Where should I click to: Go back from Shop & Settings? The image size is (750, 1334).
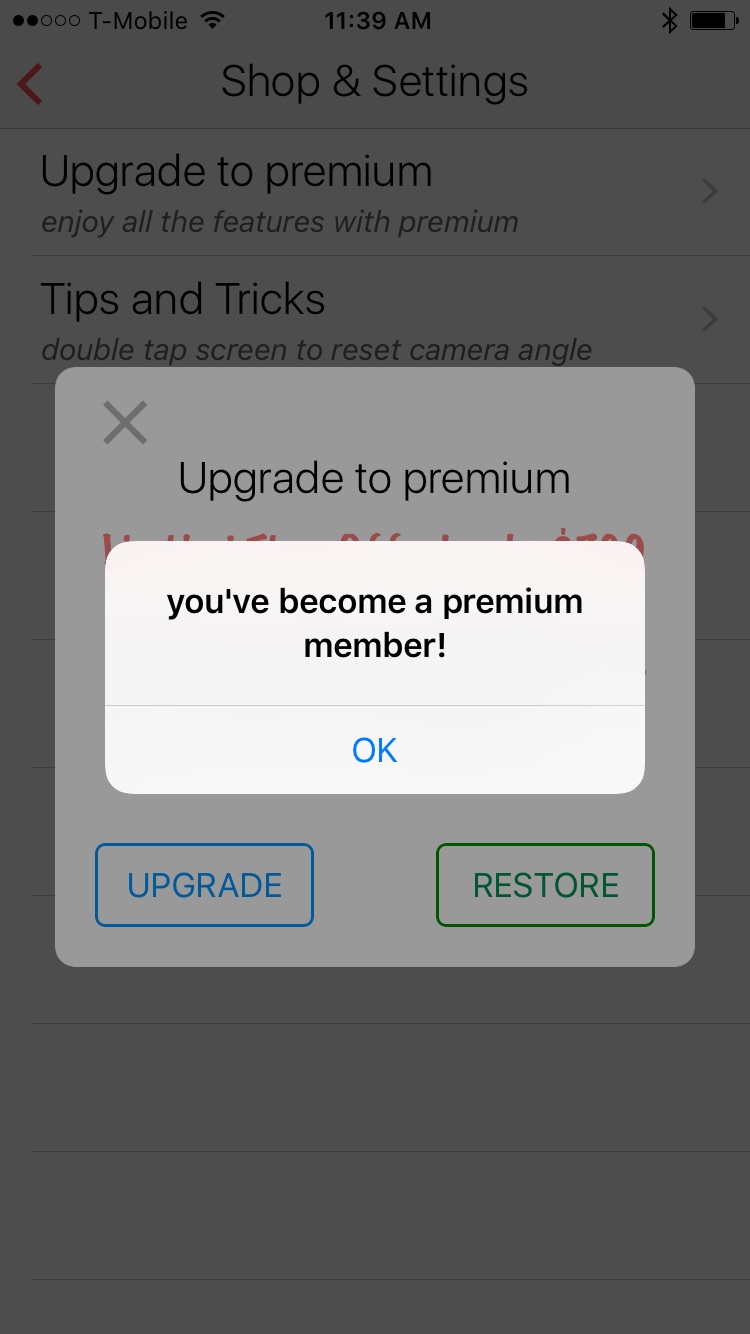[x=30, y=83]
